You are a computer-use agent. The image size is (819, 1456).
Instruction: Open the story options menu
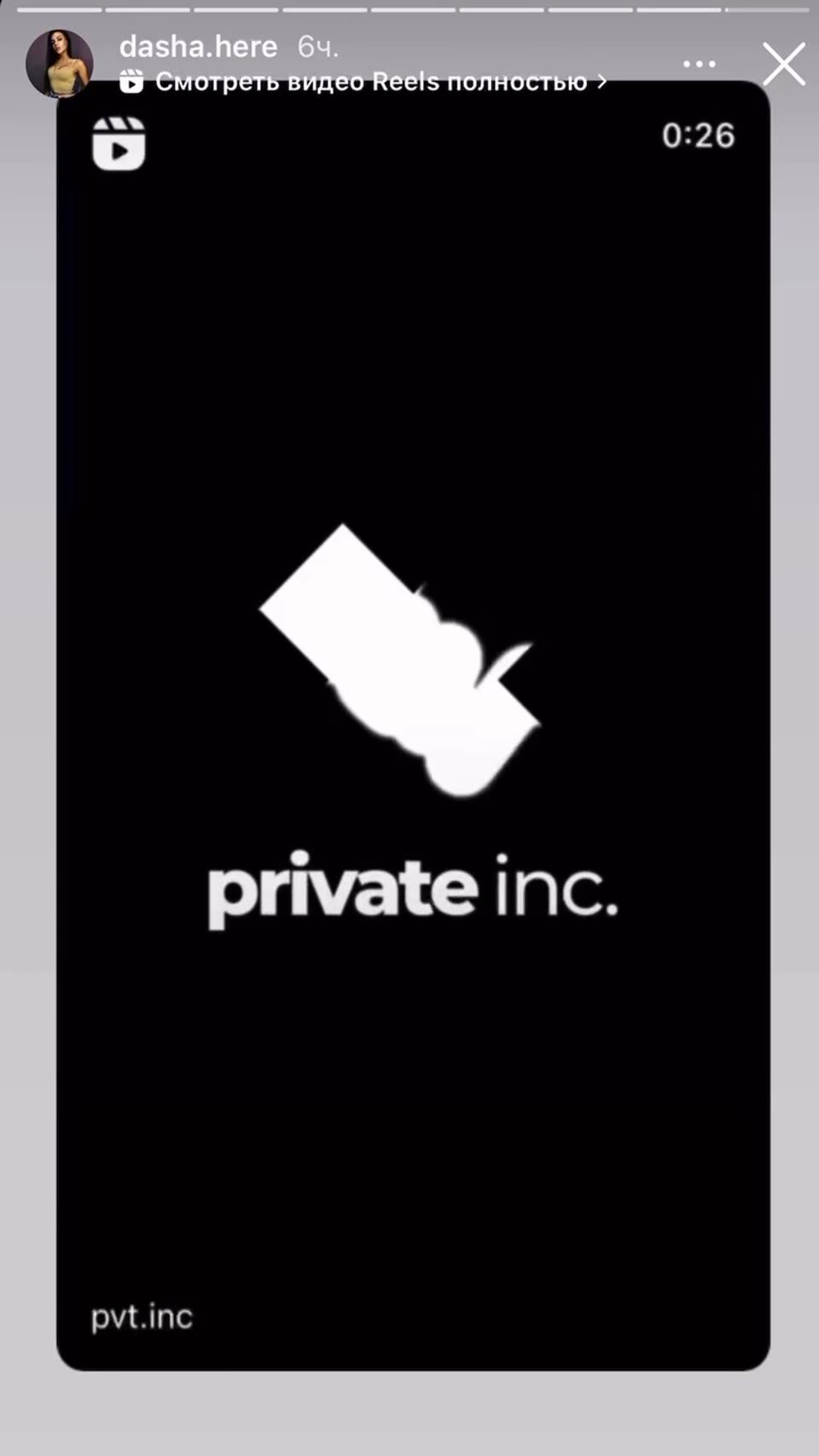(x=699, y=64)
